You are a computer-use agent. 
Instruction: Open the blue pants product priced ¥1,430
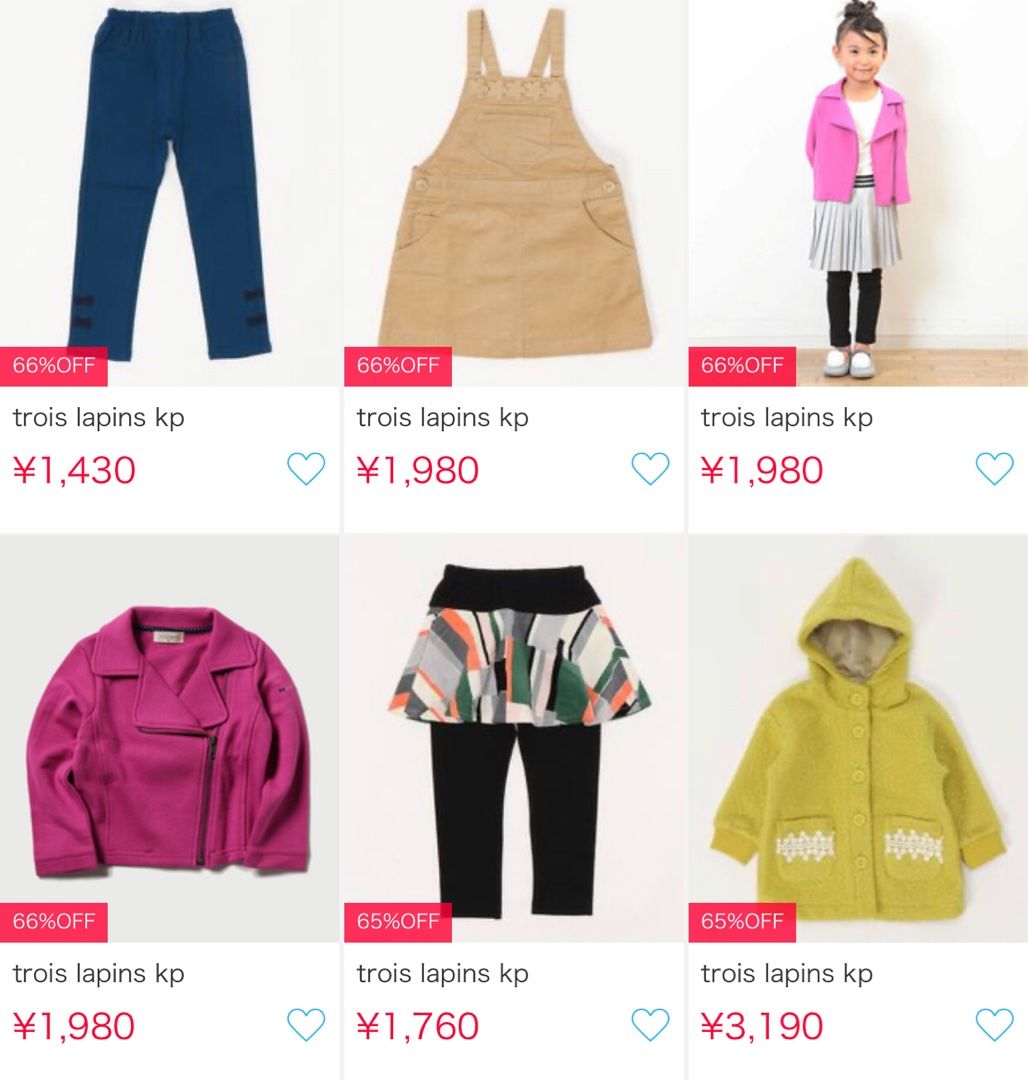click(x=170, y=190)
